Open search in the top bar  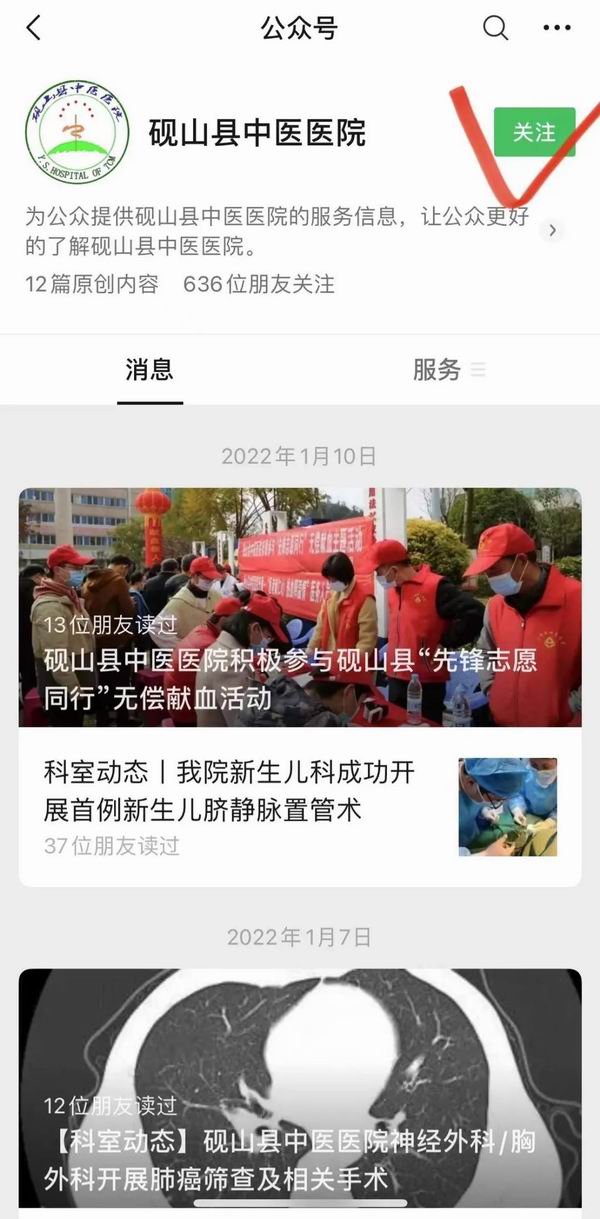pos(495,28)
